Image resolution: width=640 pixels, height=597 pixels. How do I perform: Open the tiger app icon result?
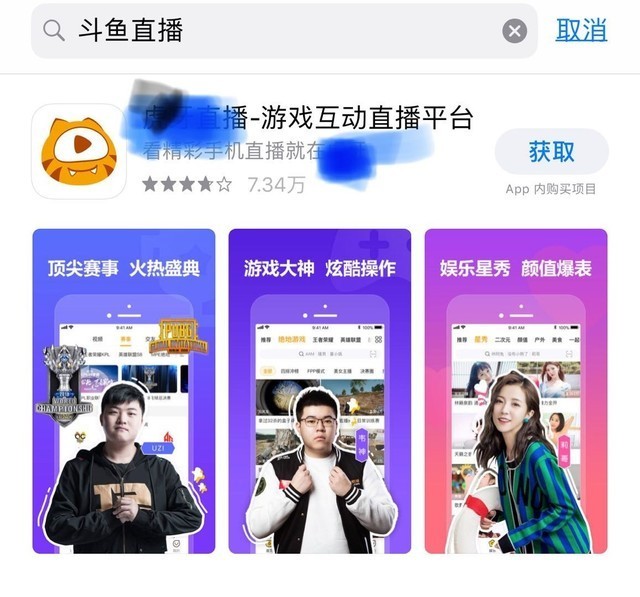(x=79, y=151)
